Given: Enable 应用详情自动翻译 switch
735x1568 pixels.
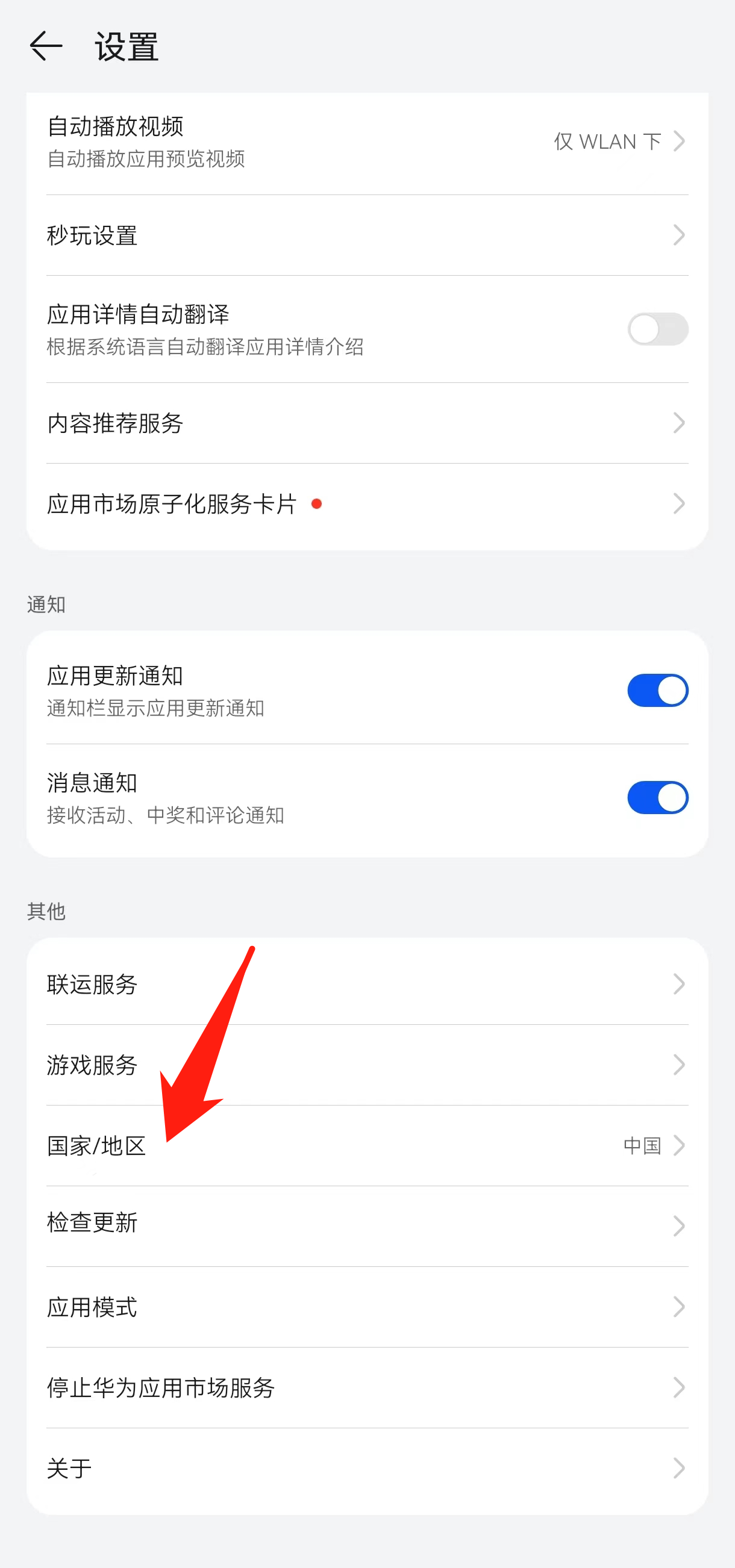Looking at the screenshot, I should click(x=657, y=329).
